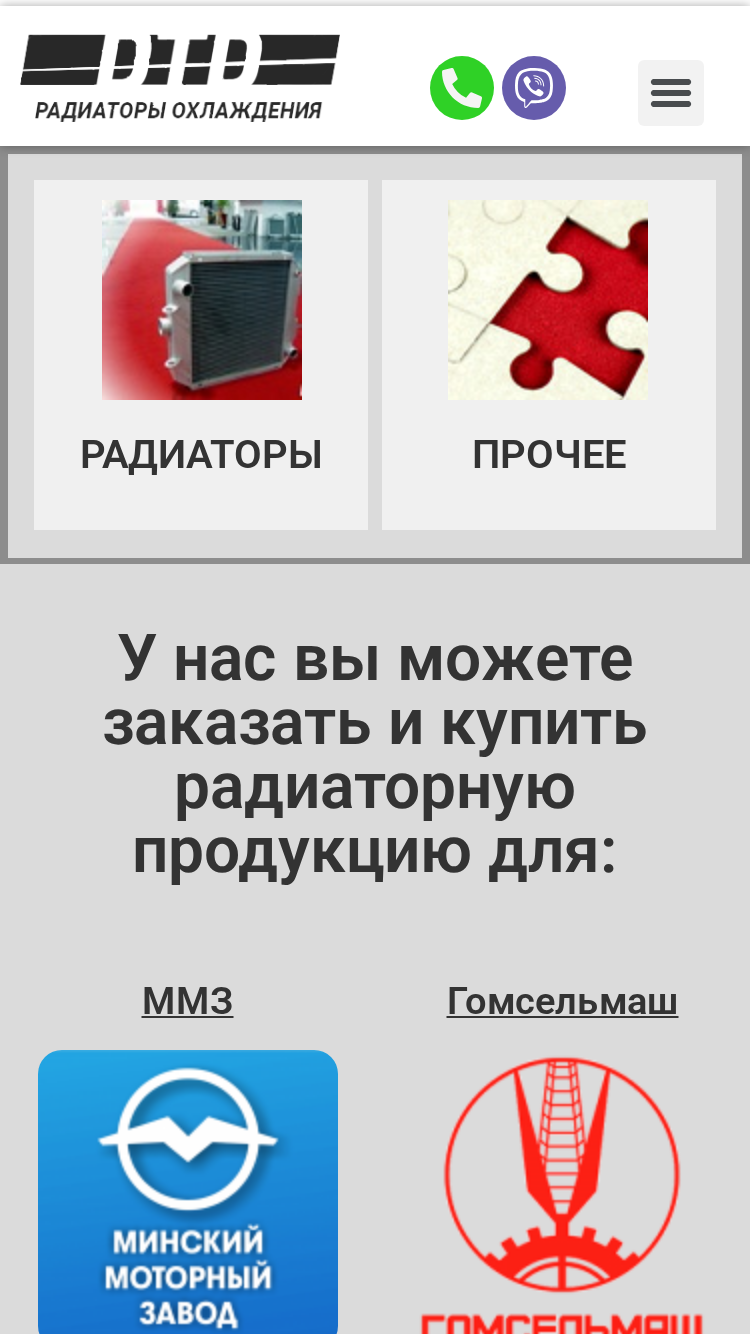Image resolution: width=750 pixels, height=1334 pixels.
Task: Open the hamburger menu
Action: (x=671, y=93)
